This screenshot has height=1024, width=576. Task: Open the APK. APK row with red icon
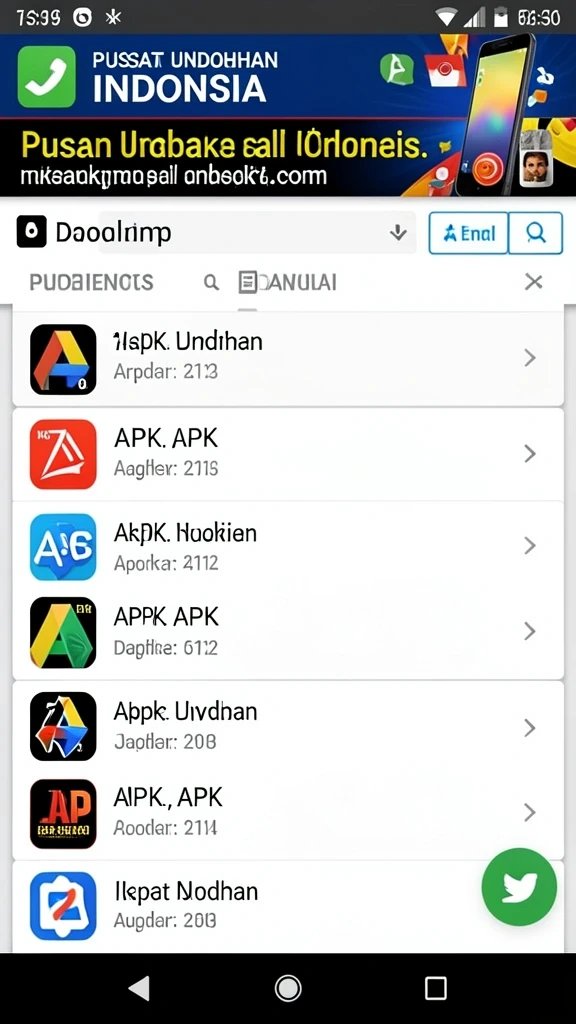pyautogui.click(x=288, y=455)
